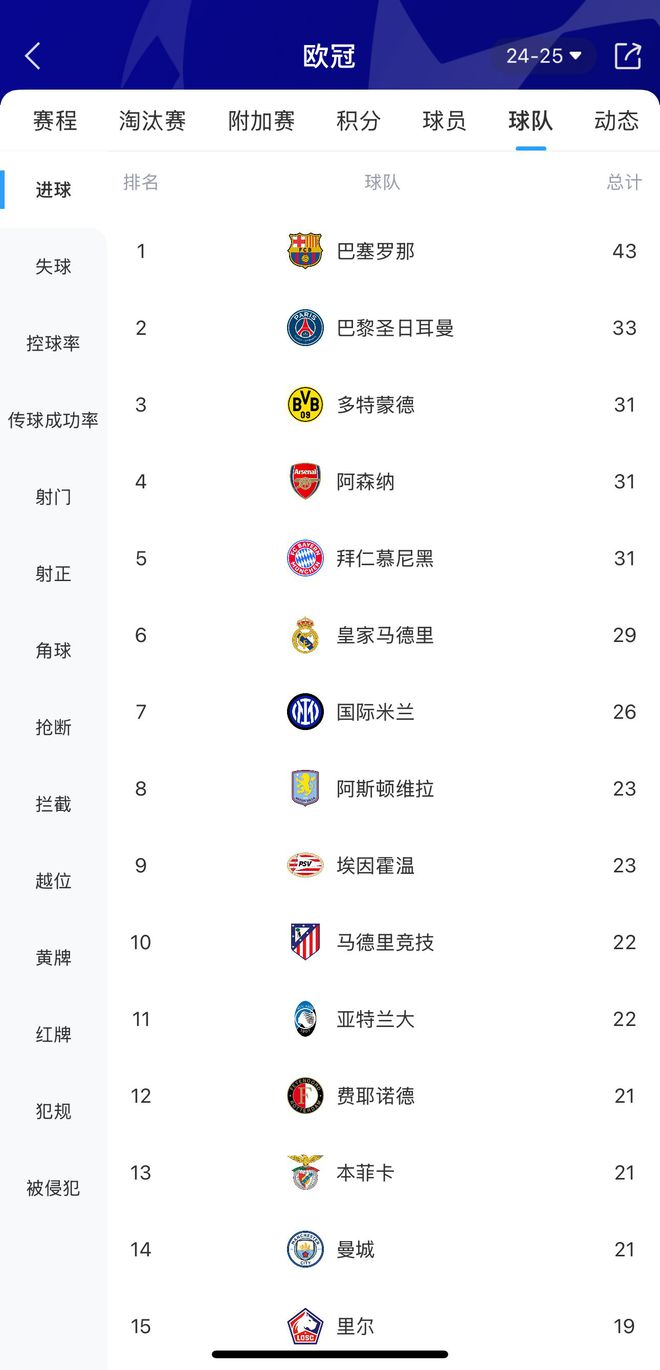Show 射门 team rankings
This screenshot has height=1370, width=660.
click(53, 497)
